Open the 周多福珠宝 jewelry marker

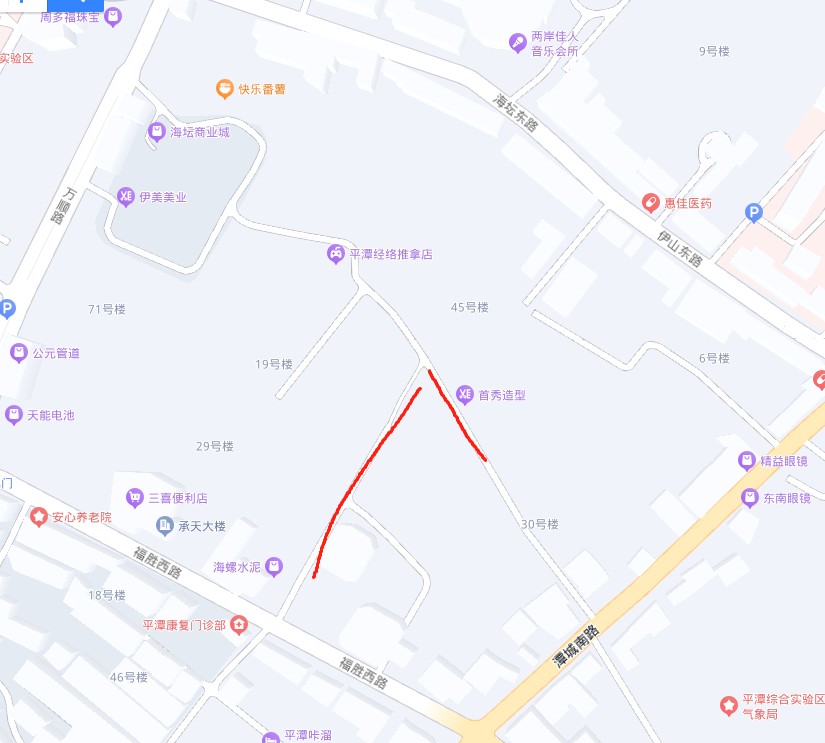(x=112, y=16)
